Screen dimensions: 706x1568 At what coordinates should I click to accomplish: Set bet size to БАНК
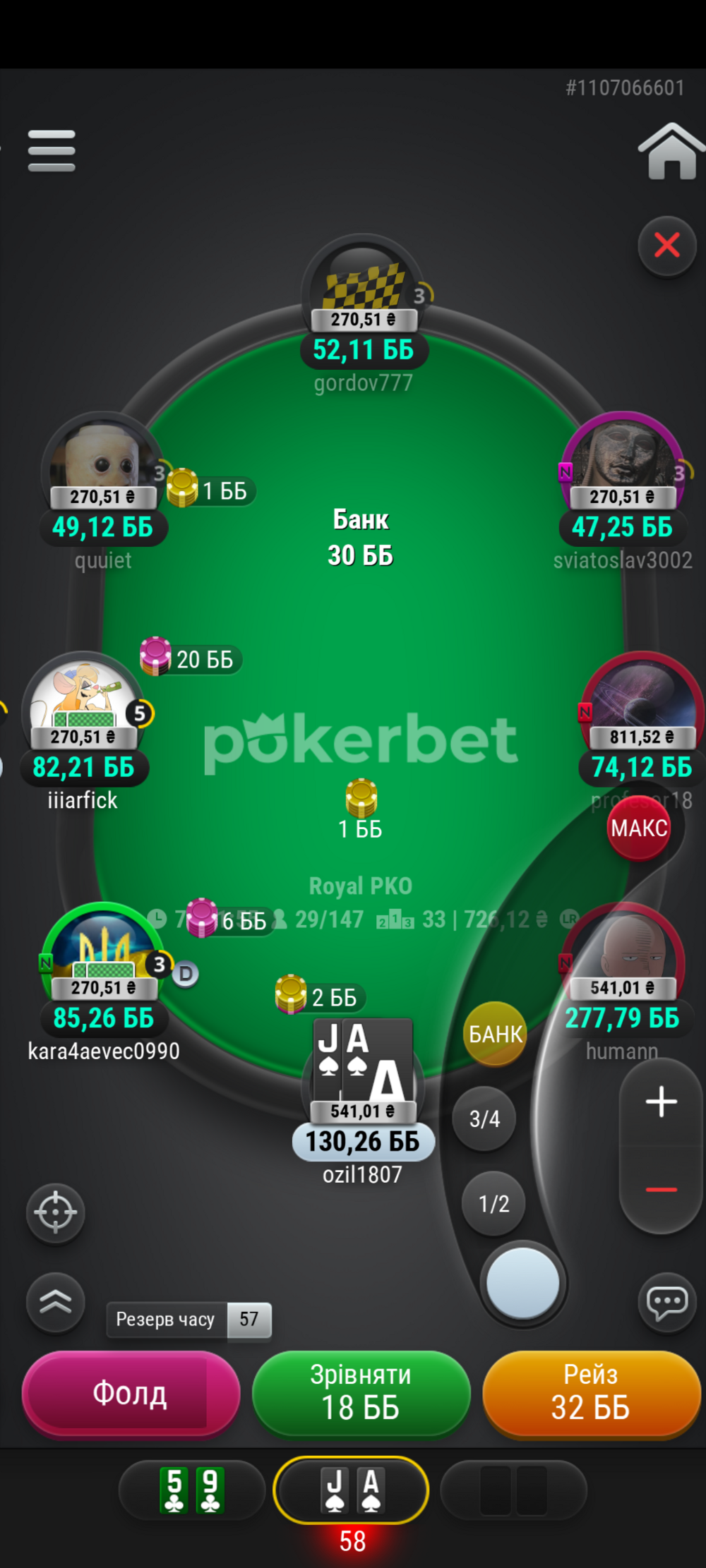click(496, 1034)
